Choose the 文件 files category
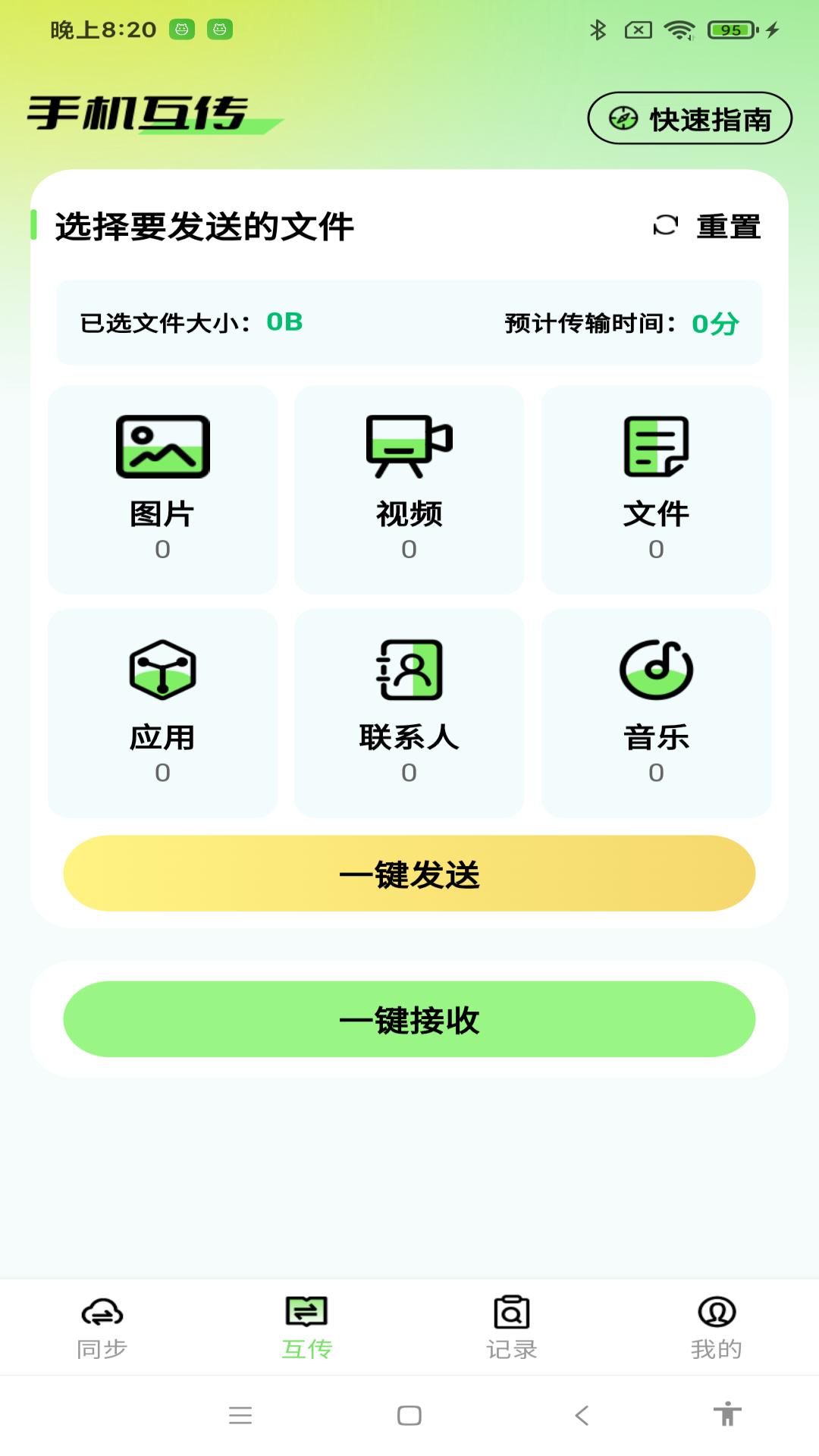This screenshot has width=819, height=1456. pos(656,489)
